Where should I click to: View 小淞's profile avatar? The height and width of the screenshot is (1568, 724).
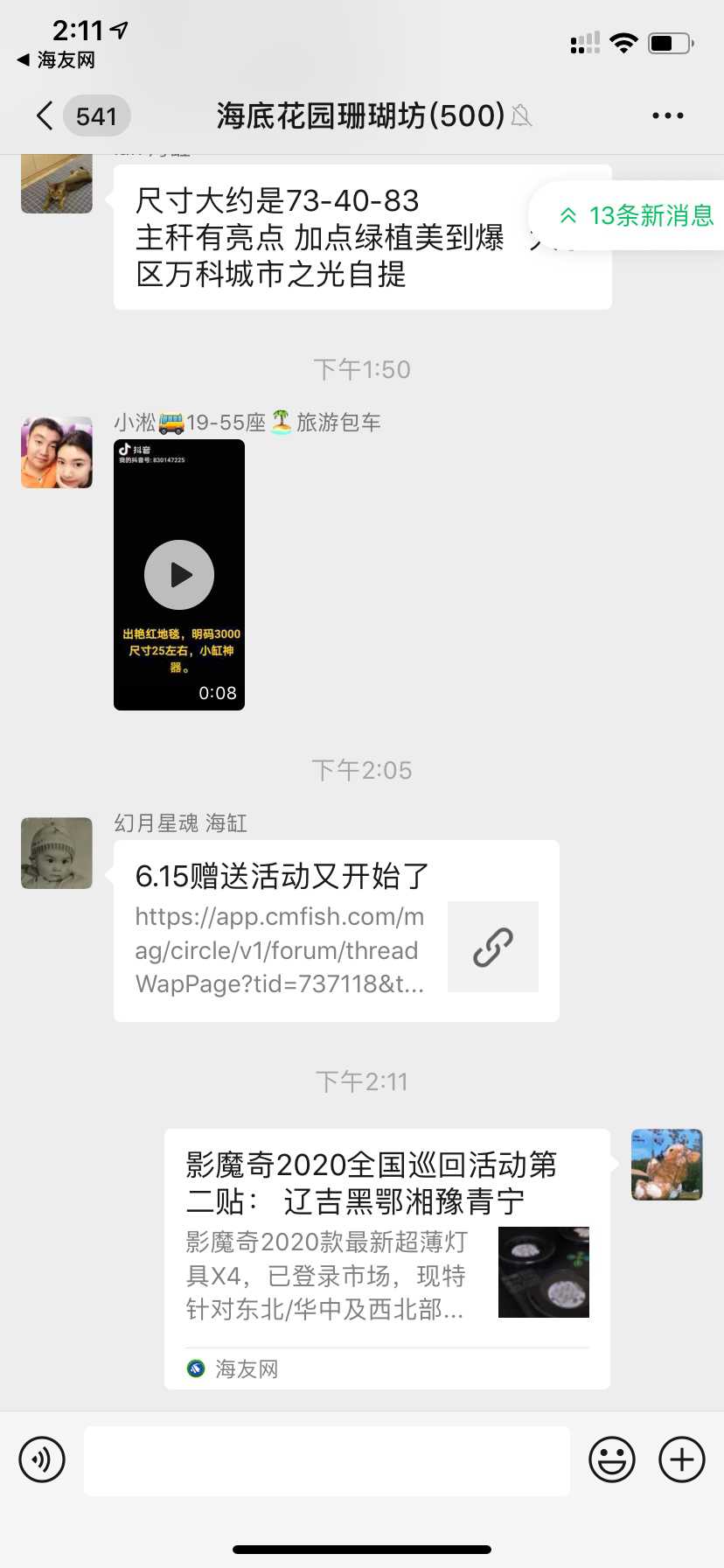57,452
